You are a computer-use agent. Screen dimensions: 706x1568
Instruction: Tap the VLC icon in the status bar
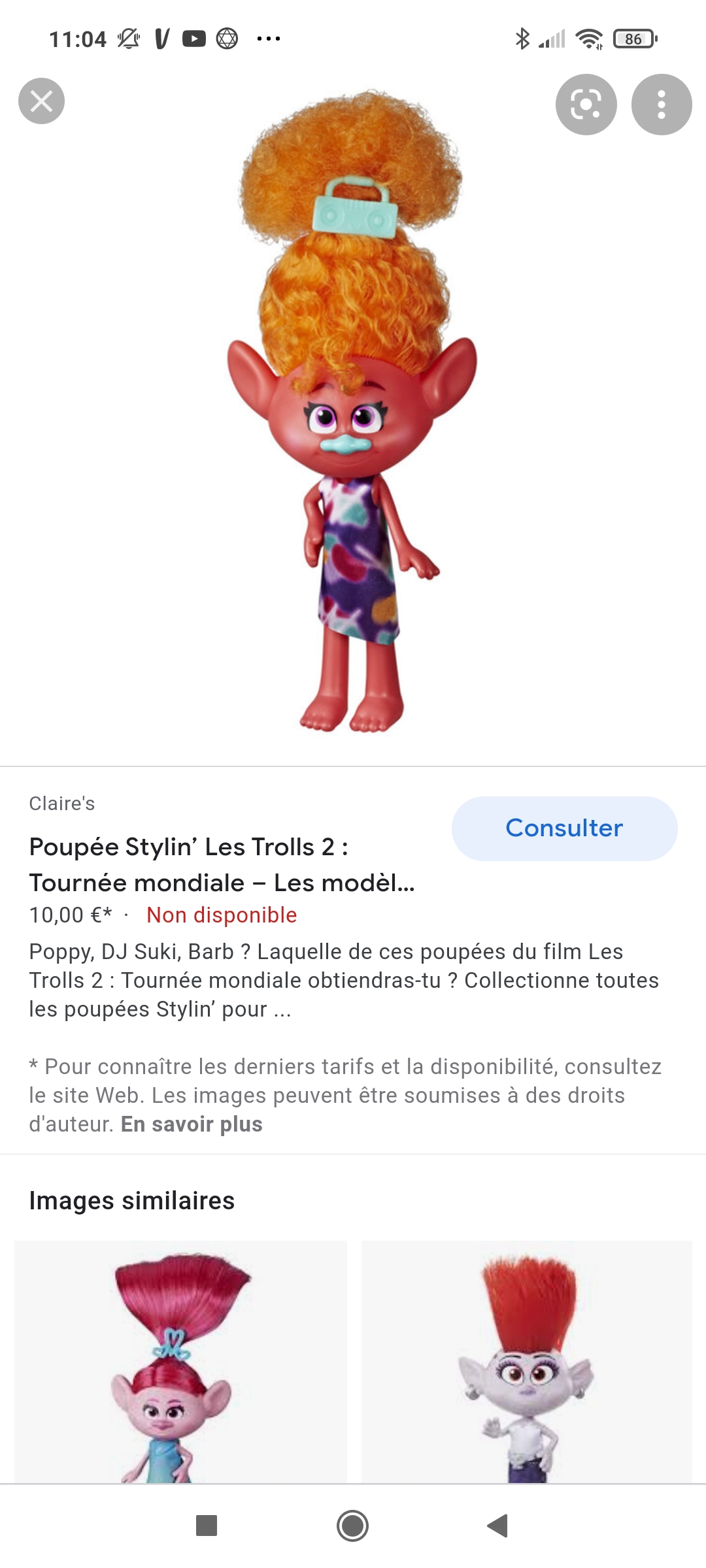point(162,39)
